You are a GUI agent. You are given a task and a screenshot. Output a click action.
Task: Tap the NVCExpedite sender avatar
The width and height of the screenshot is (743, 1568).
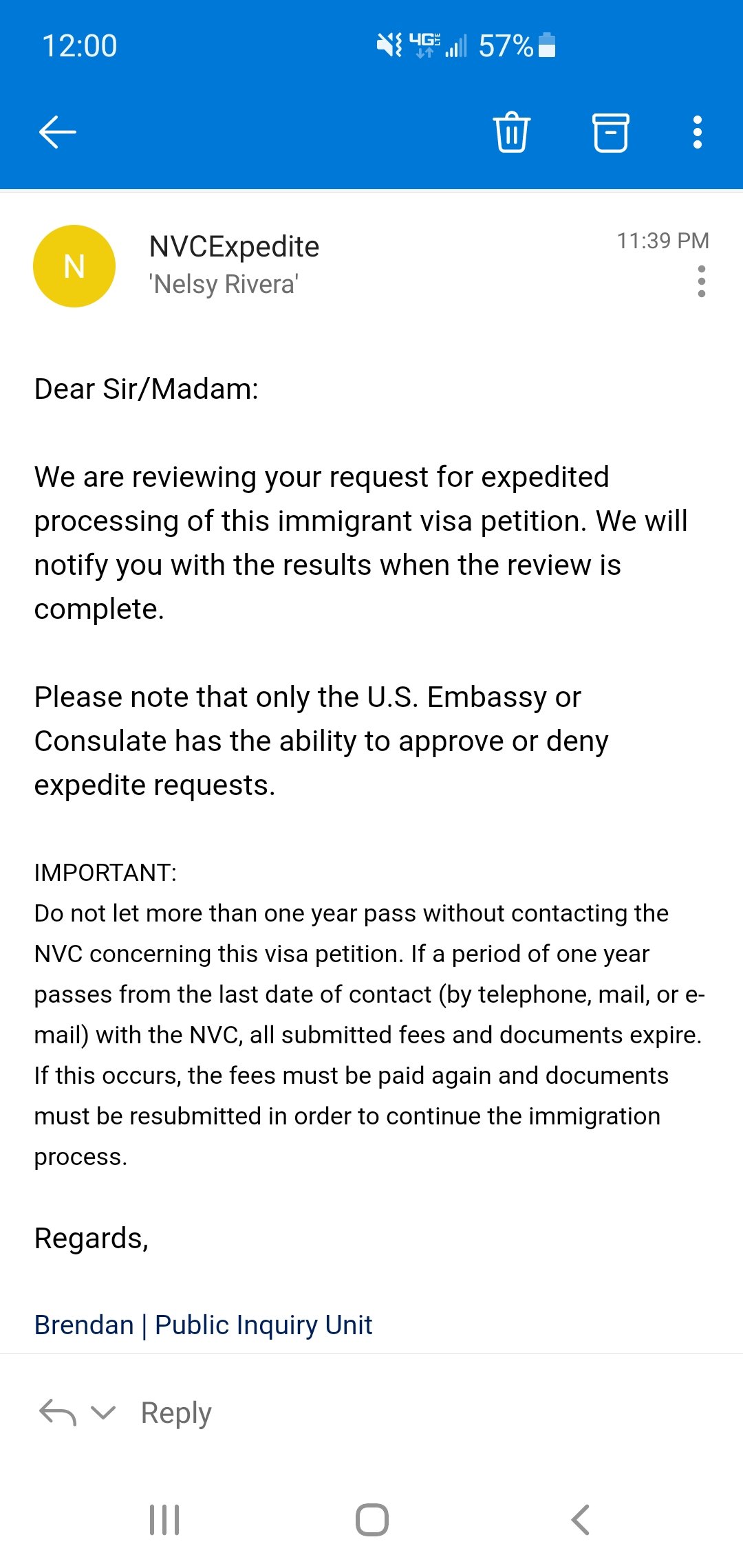click(74, 266)
